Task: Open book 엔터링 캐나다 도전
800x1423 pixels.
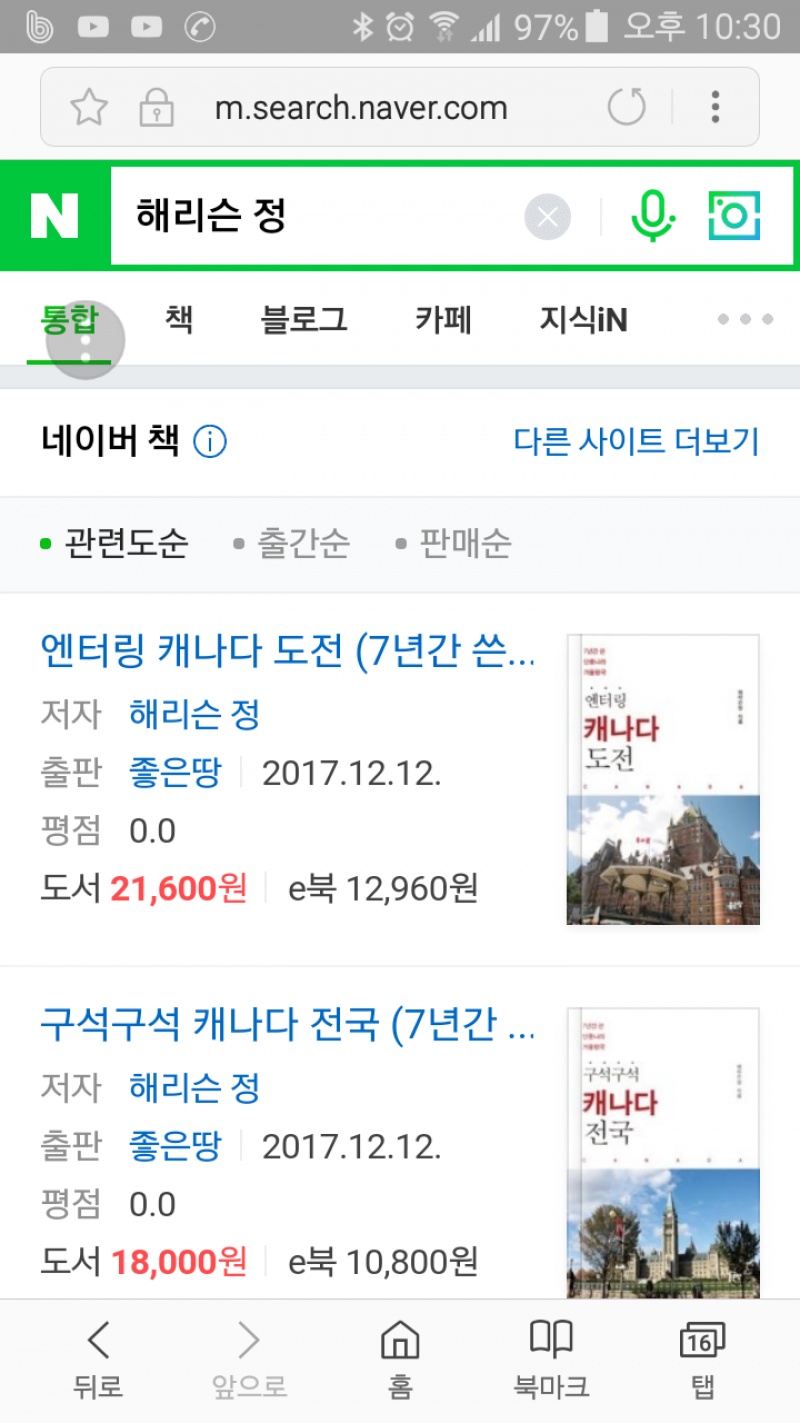Action: point(288,652)
